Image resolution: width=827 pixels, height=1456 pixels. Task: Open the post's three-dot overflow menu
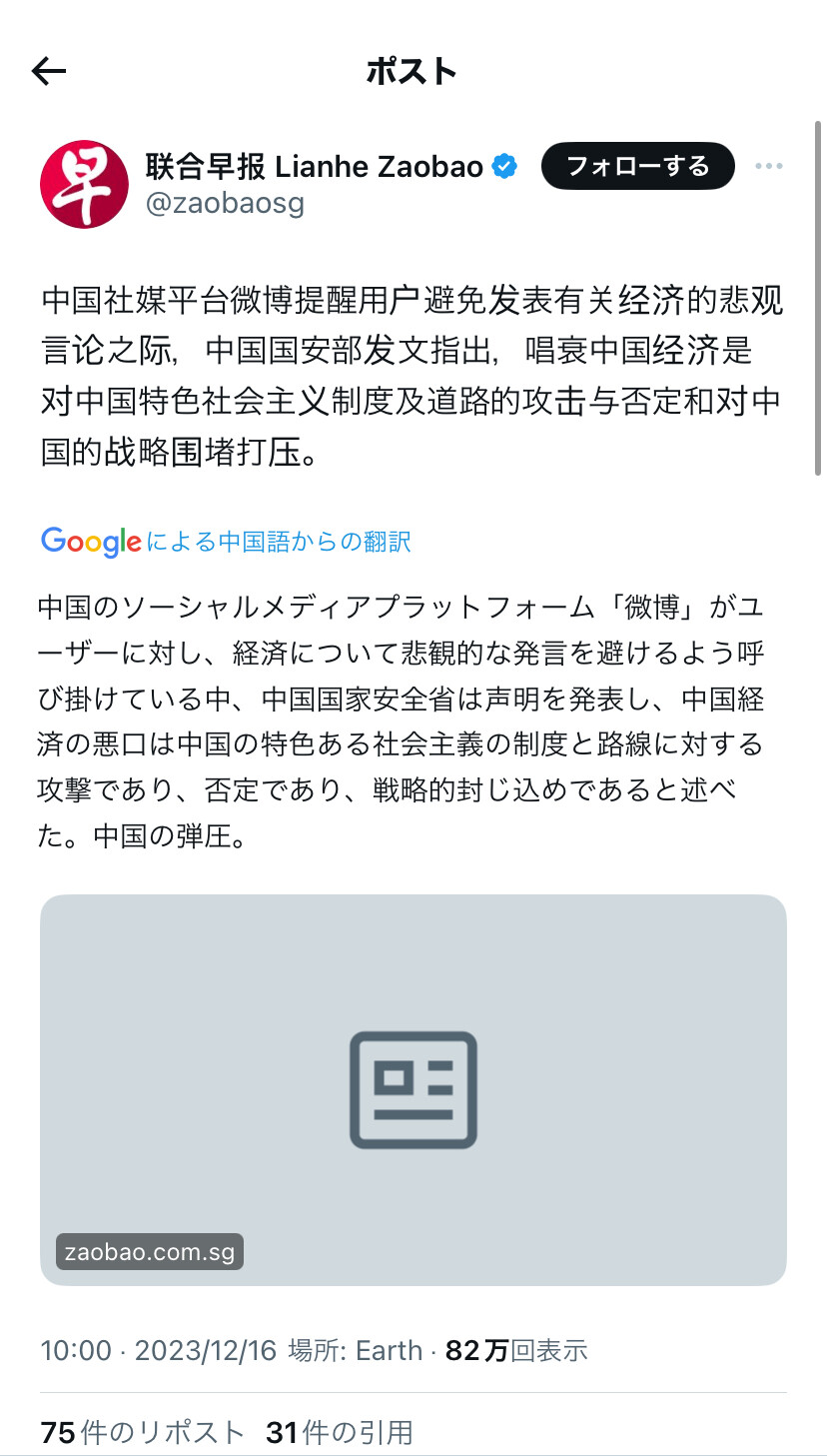tap(768, 166)
